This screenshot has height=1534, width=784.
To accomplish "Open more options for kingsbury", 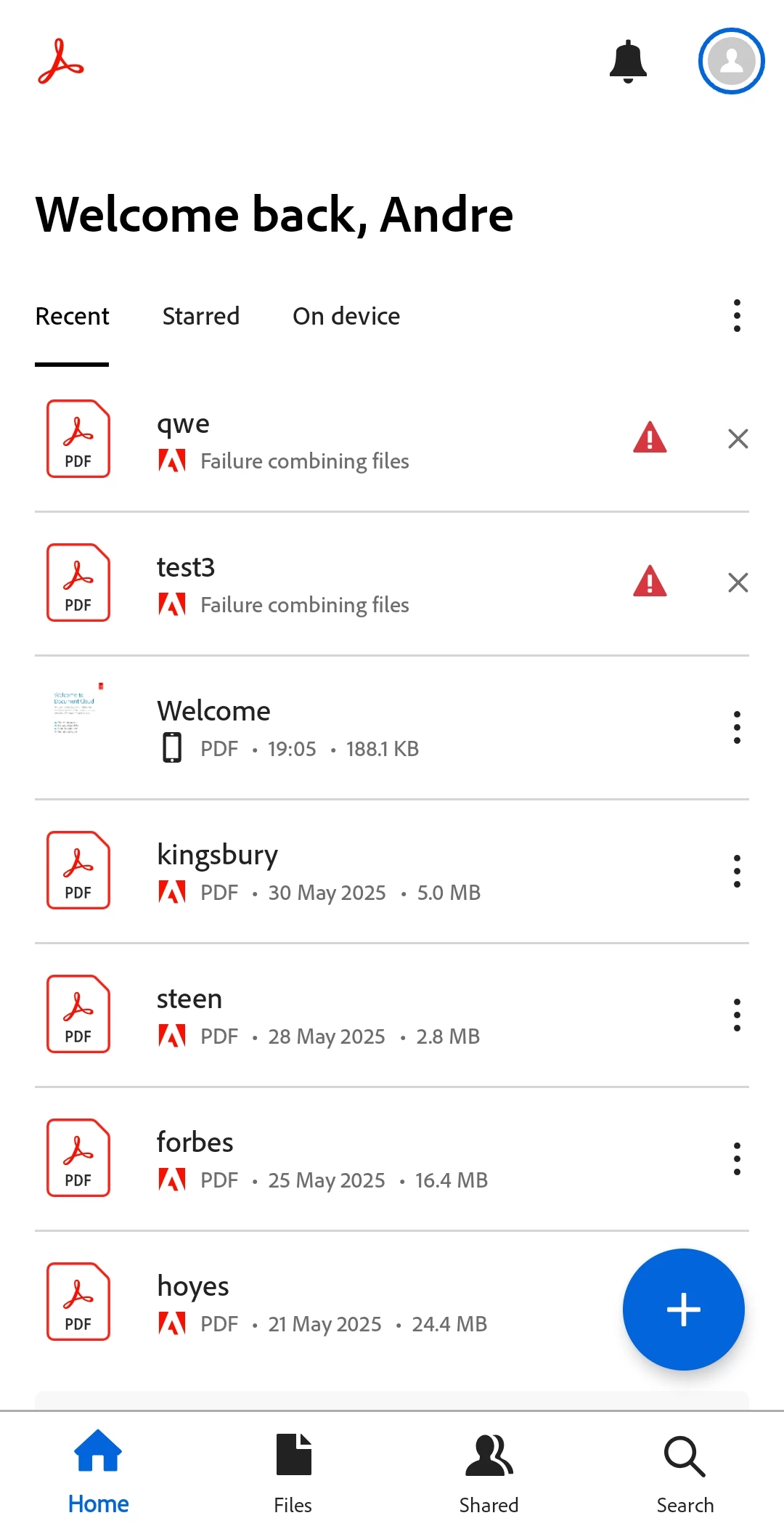I will (737, 871).
